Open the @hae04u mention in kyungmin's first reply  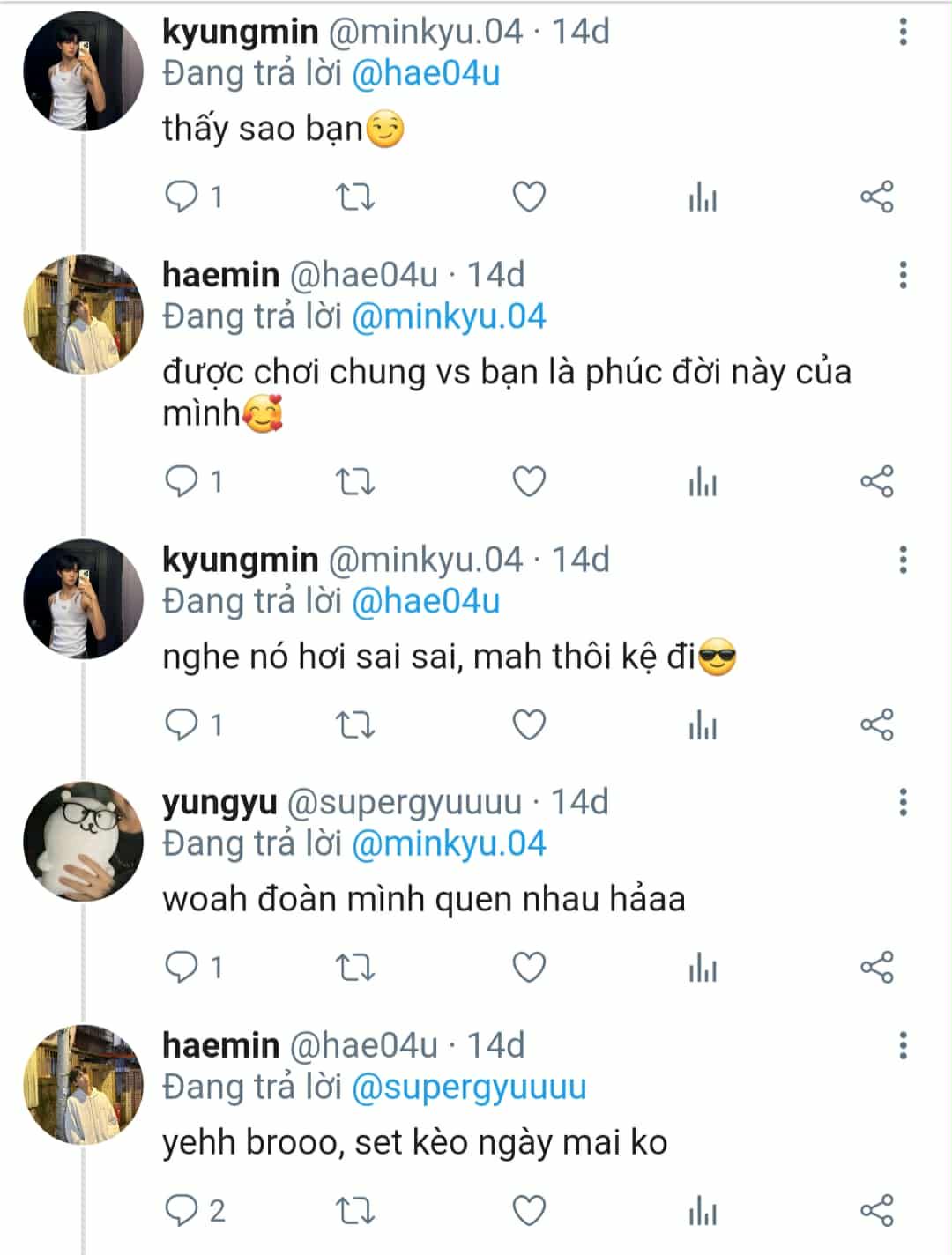point(426,73)
